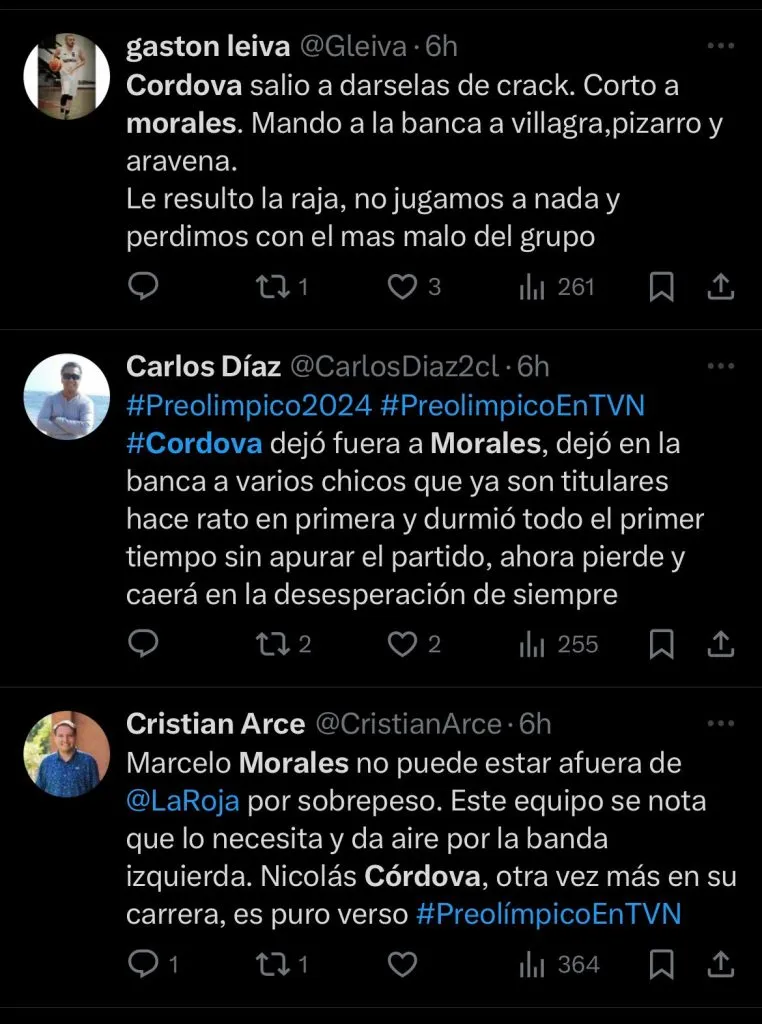The height and width of the screenshot is (1024, 762).
Task: Bookmark Carlos Díaz's tweet
Action: coord(661,645)
